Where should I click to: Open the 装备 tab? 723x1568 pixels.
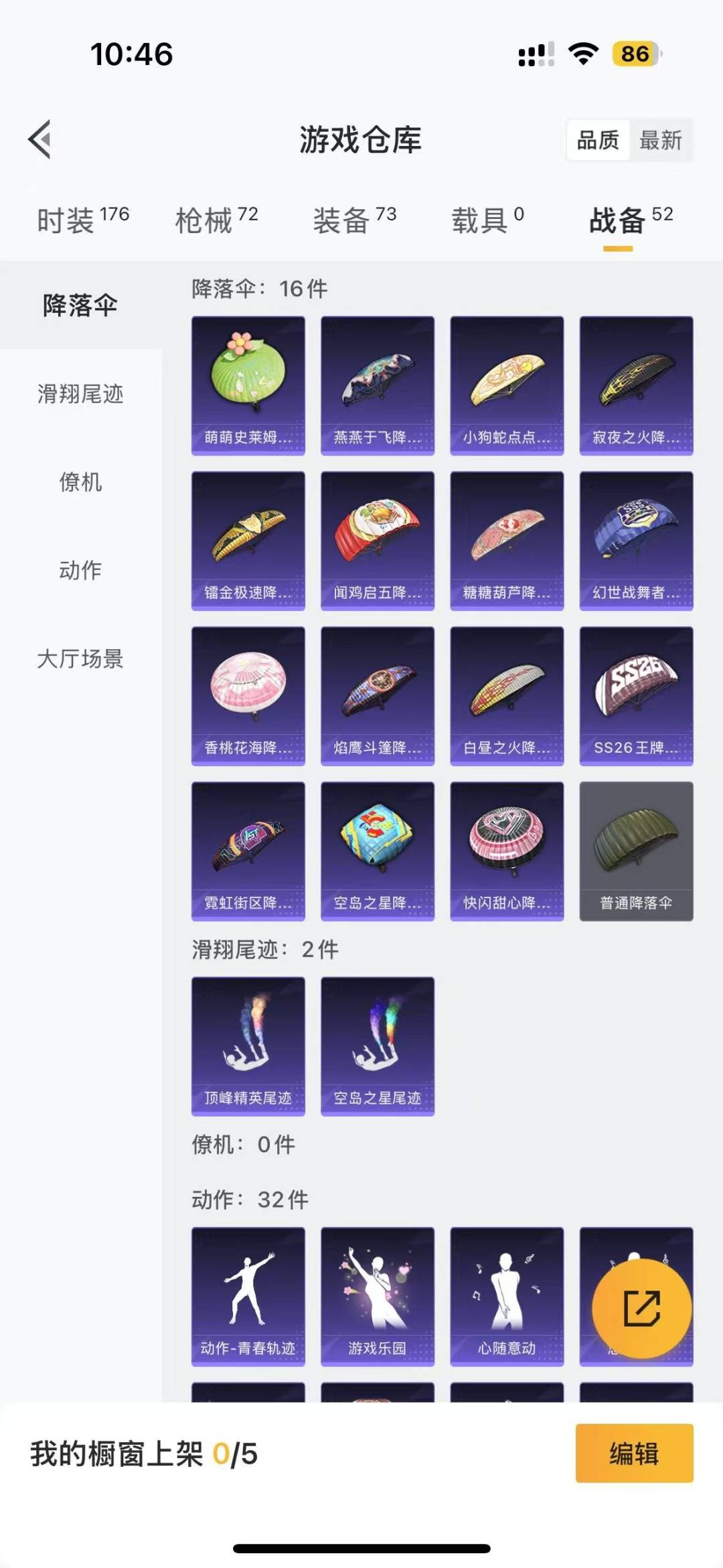click(x=355, y=220)
